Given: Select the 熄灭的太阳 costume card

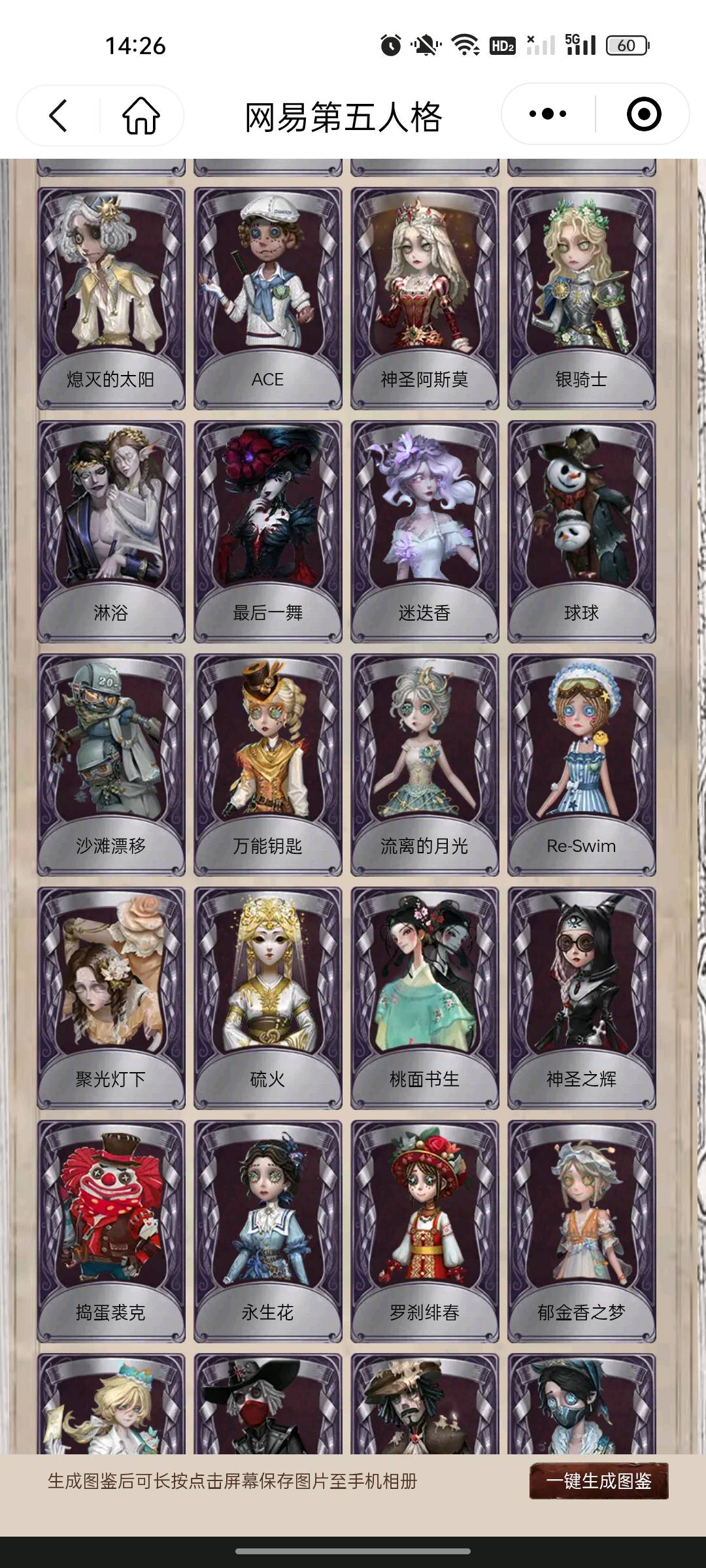Looking at the screenshot, I should click(x=111, y=299).
